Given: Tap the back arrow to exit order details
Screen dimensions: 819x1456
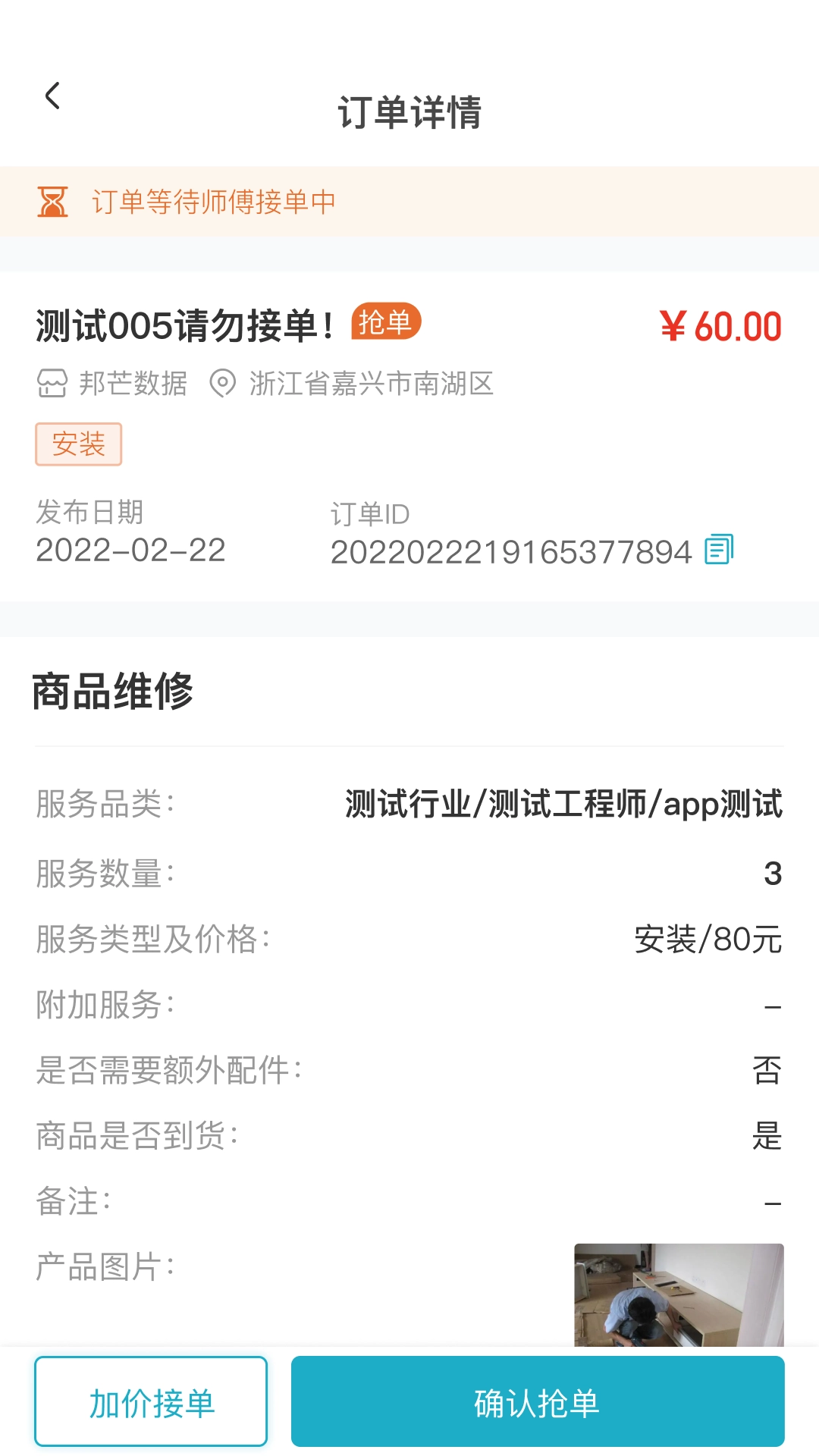Looking at the screenshot, I should [52, 97].
